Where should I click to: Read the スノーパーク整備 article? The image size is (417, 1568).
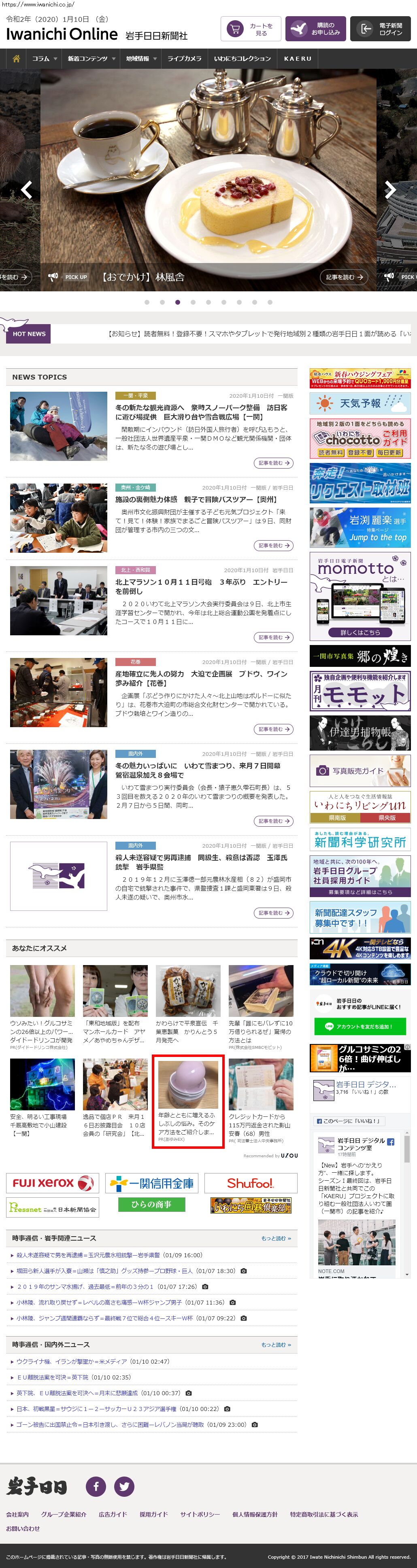pyautogui.click(x=273, y=463)
